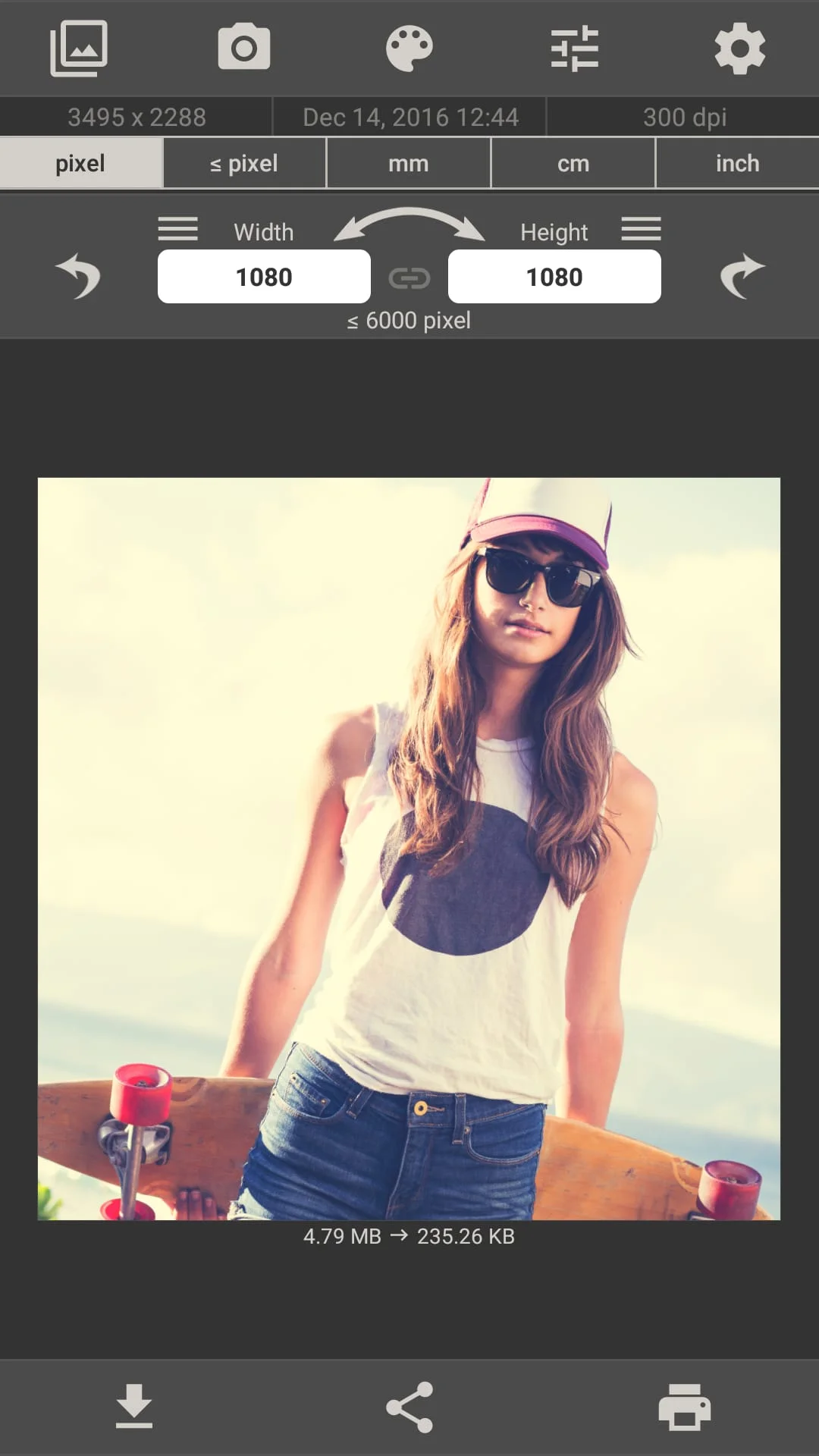819x1456 pixels.
Task: Switch to the mm unit tab
Action: (409, 163)
